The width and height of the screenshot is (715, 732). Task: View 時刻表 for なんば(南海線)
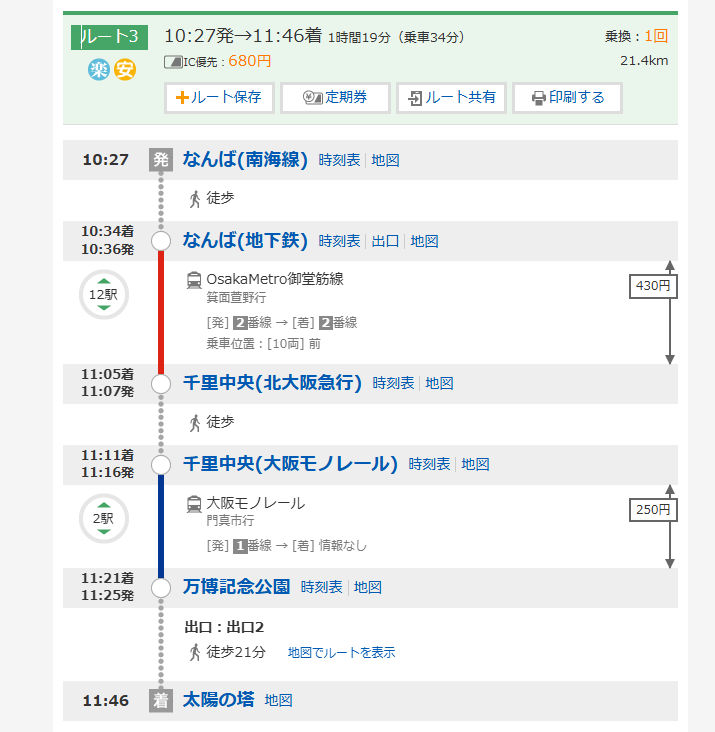pyautogui.click(x=339, y=160)
